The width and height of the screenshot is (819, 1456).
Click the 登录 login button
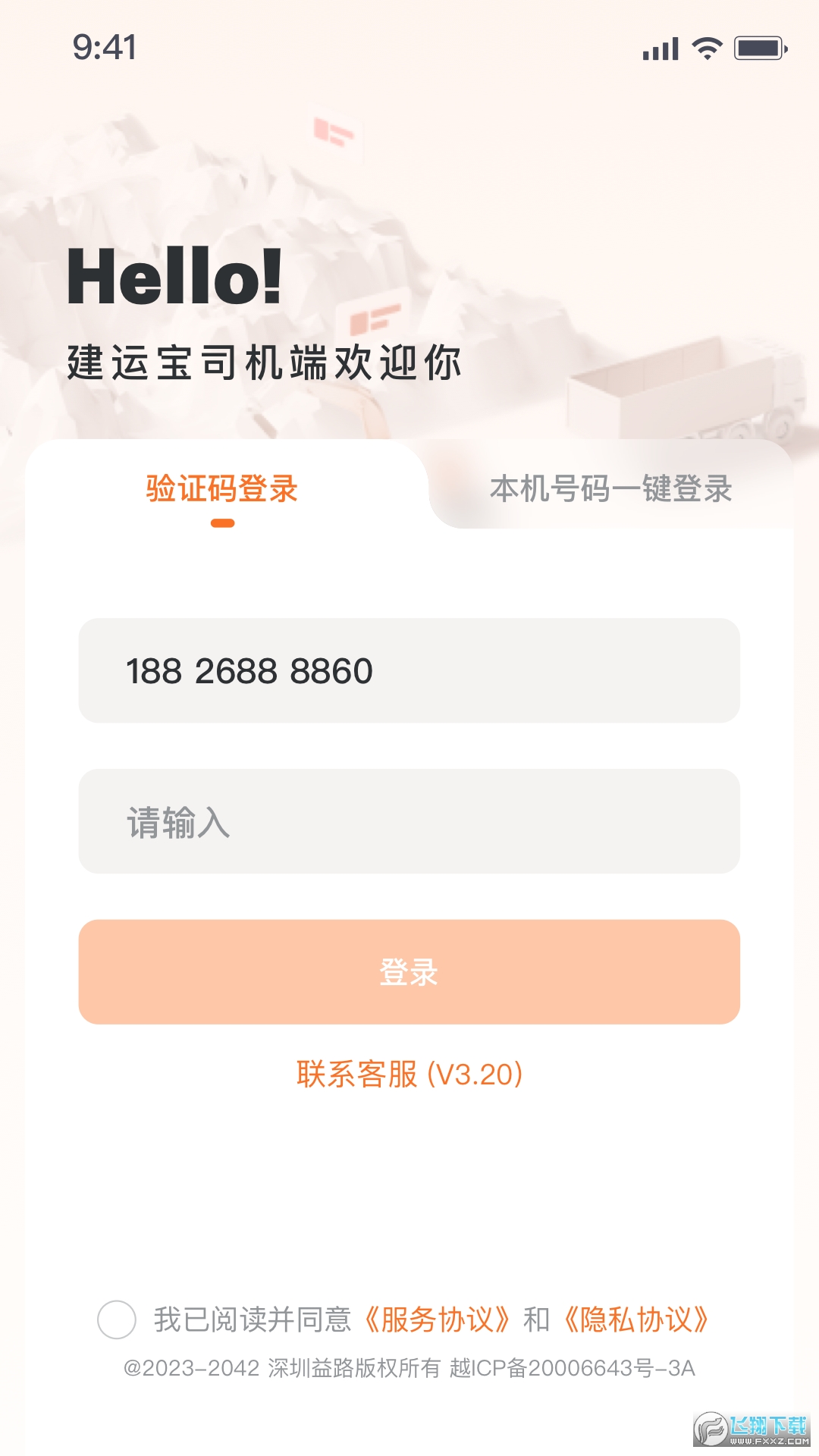pos(409,973)
